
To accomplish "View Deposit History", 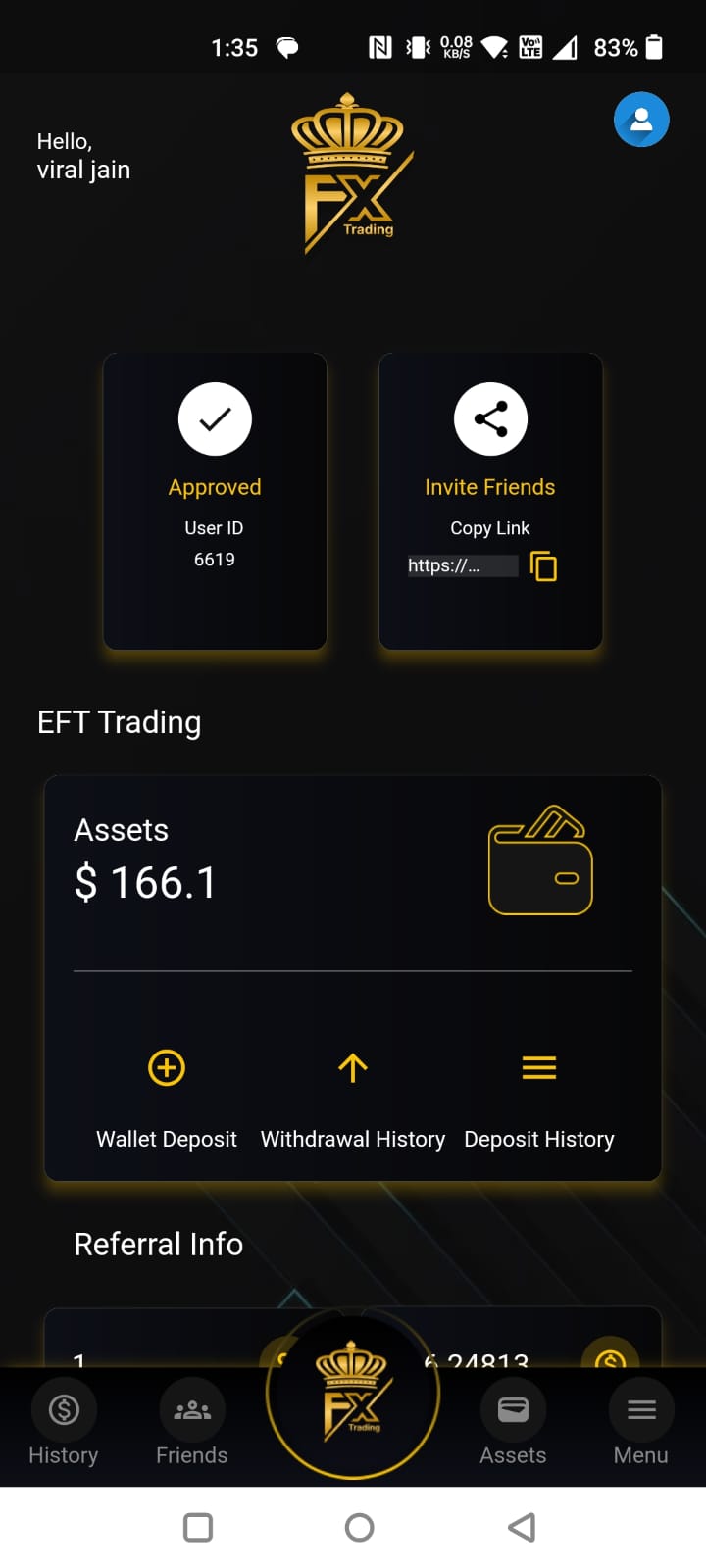I will 539,1067.
